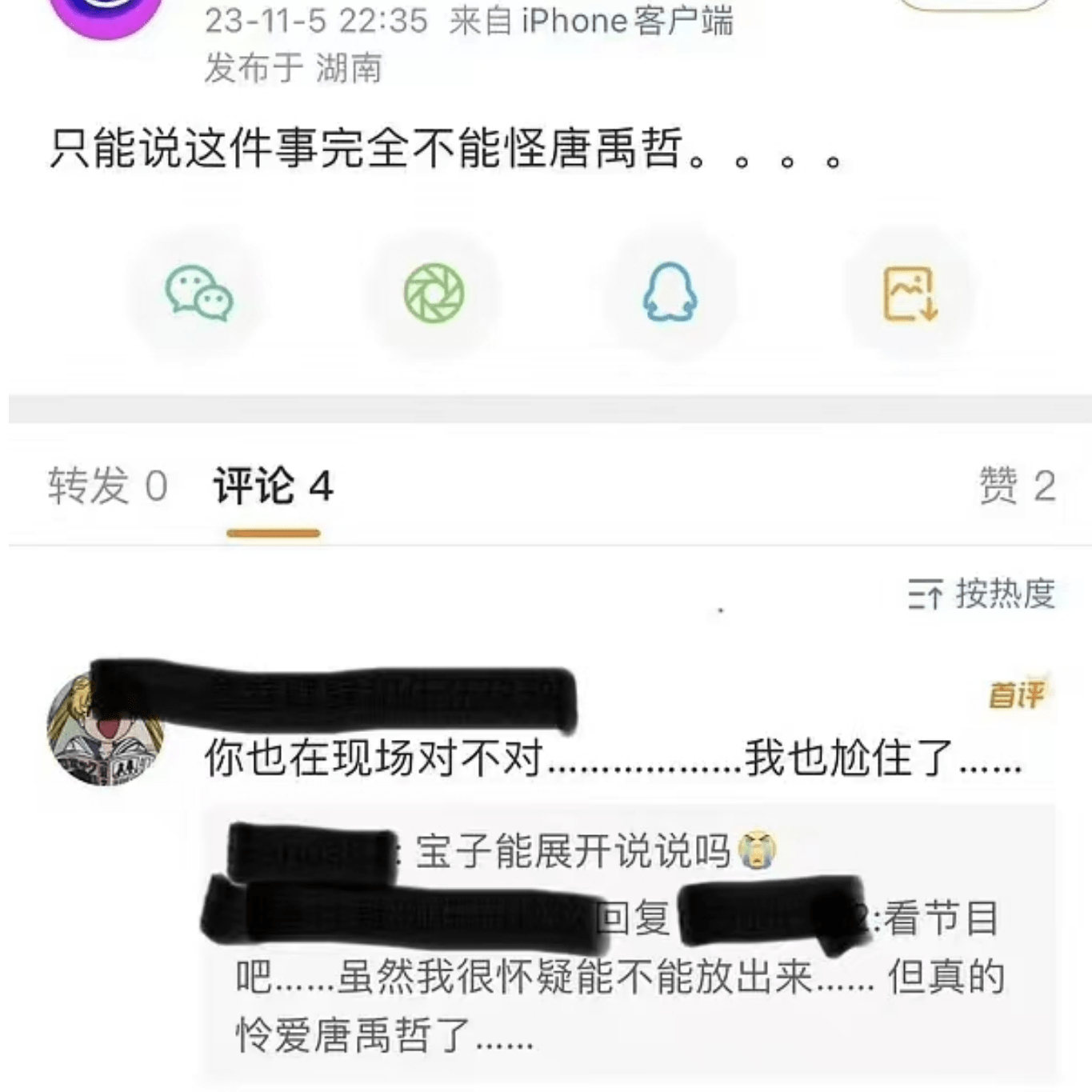Open the 赞 2 likes tab

[1017, 486]
